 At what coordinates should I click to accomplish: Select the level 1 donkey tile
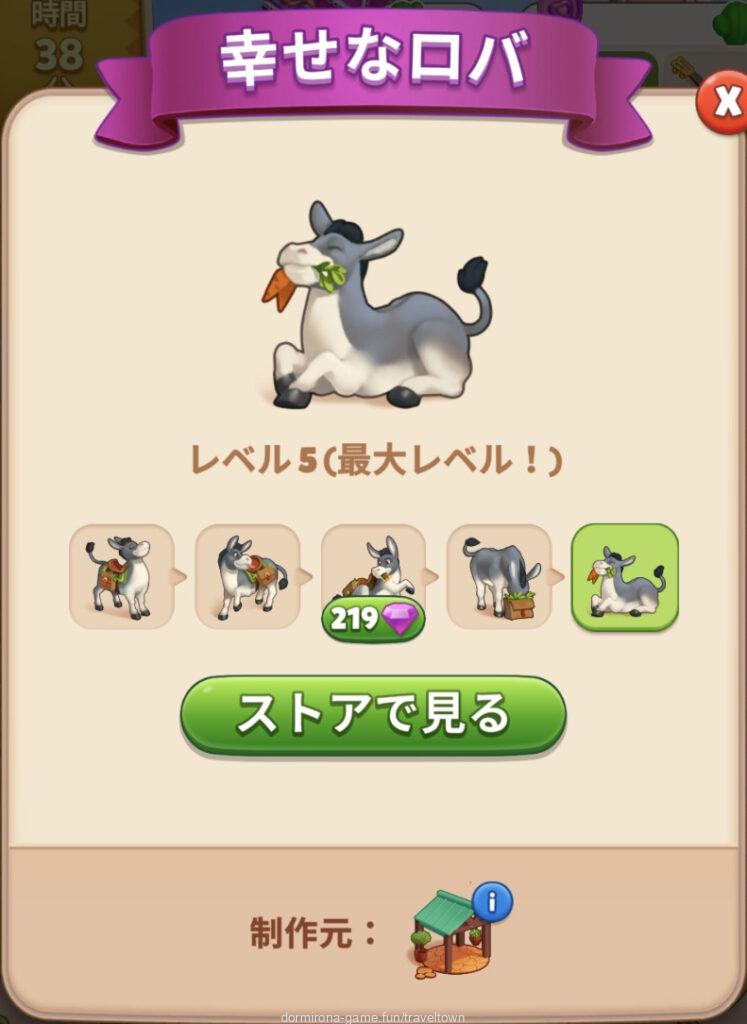(x=122, y=577)
